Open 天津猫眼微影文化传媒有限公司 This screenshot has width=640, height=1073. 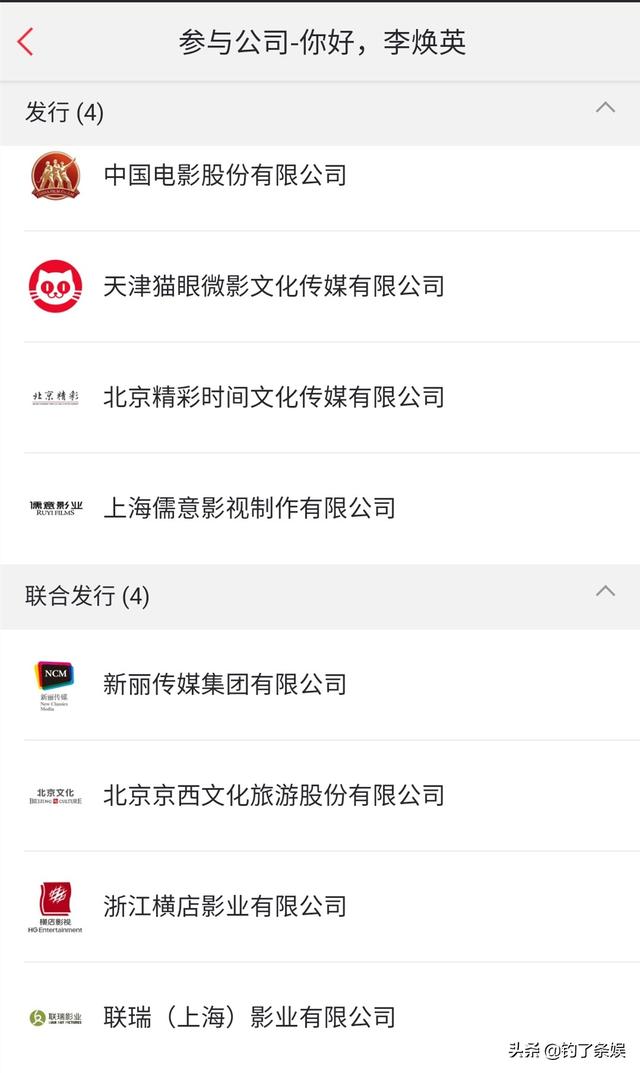[273, 286]
